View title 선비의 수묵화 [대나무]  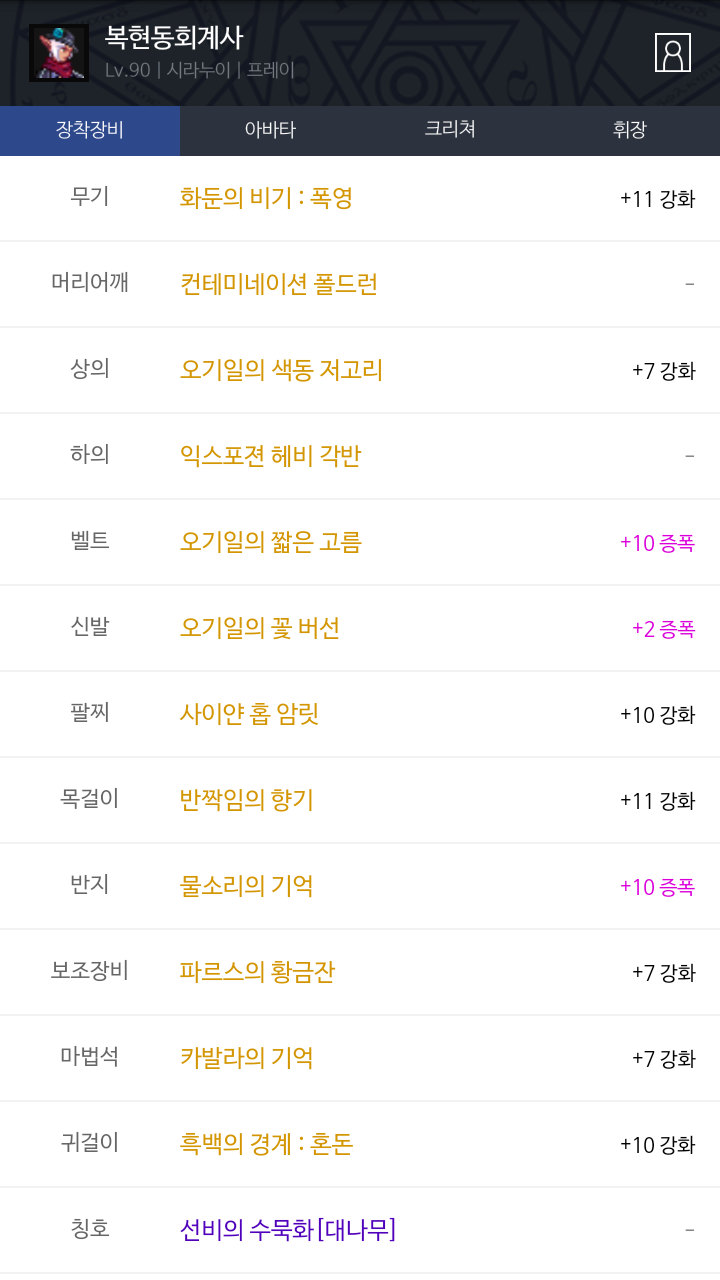pos(288,1230)
